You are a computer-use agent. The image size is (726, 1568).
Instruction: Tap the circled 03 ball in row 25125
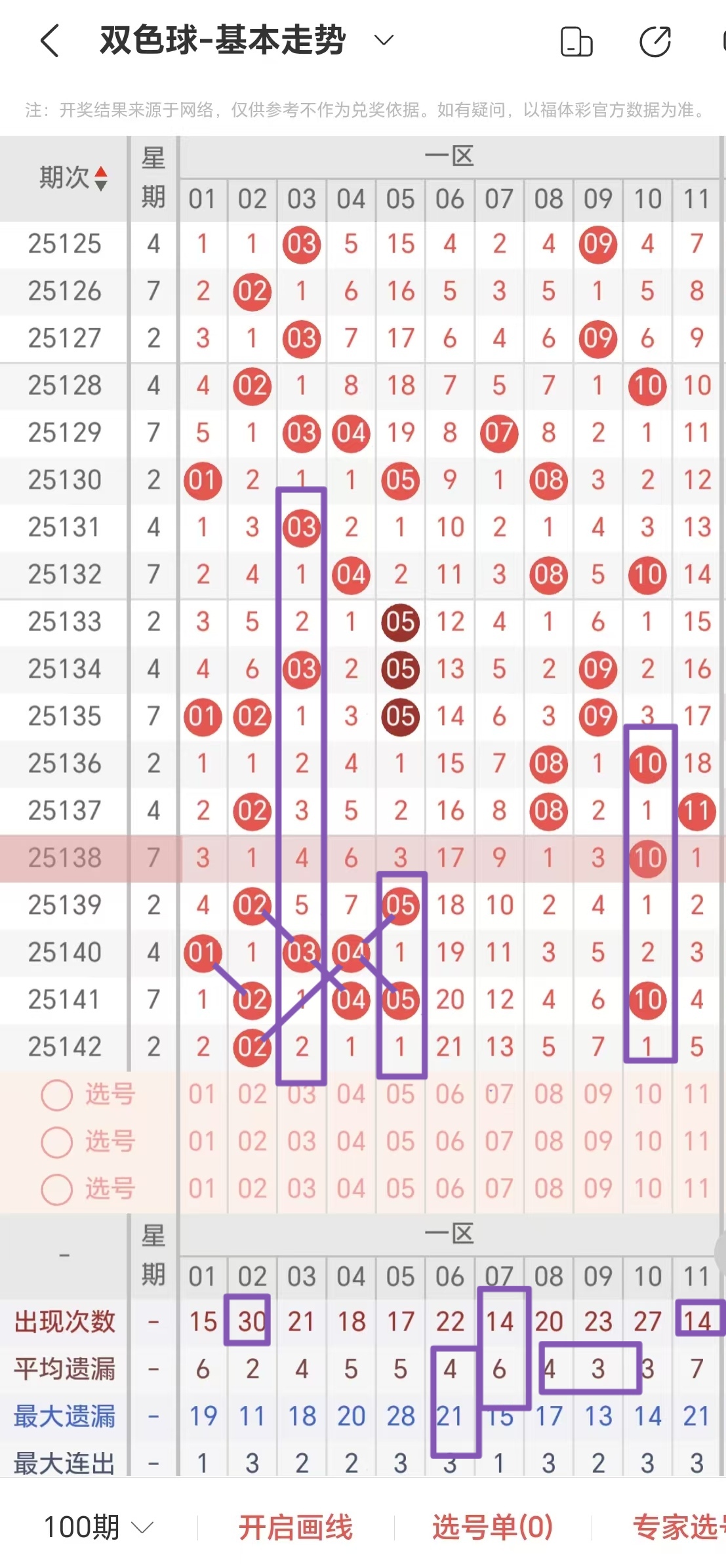point(301,244)
